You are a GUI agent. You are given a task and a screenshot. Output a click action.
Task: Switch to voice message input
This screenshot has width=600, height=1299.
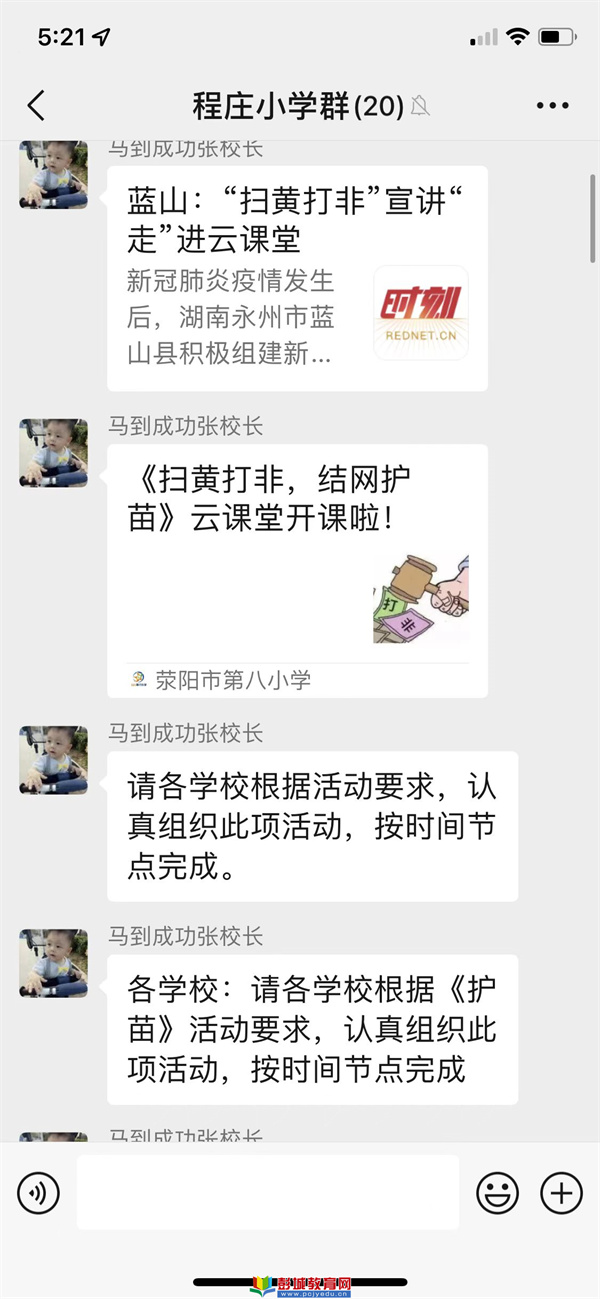coord(39,1192)
